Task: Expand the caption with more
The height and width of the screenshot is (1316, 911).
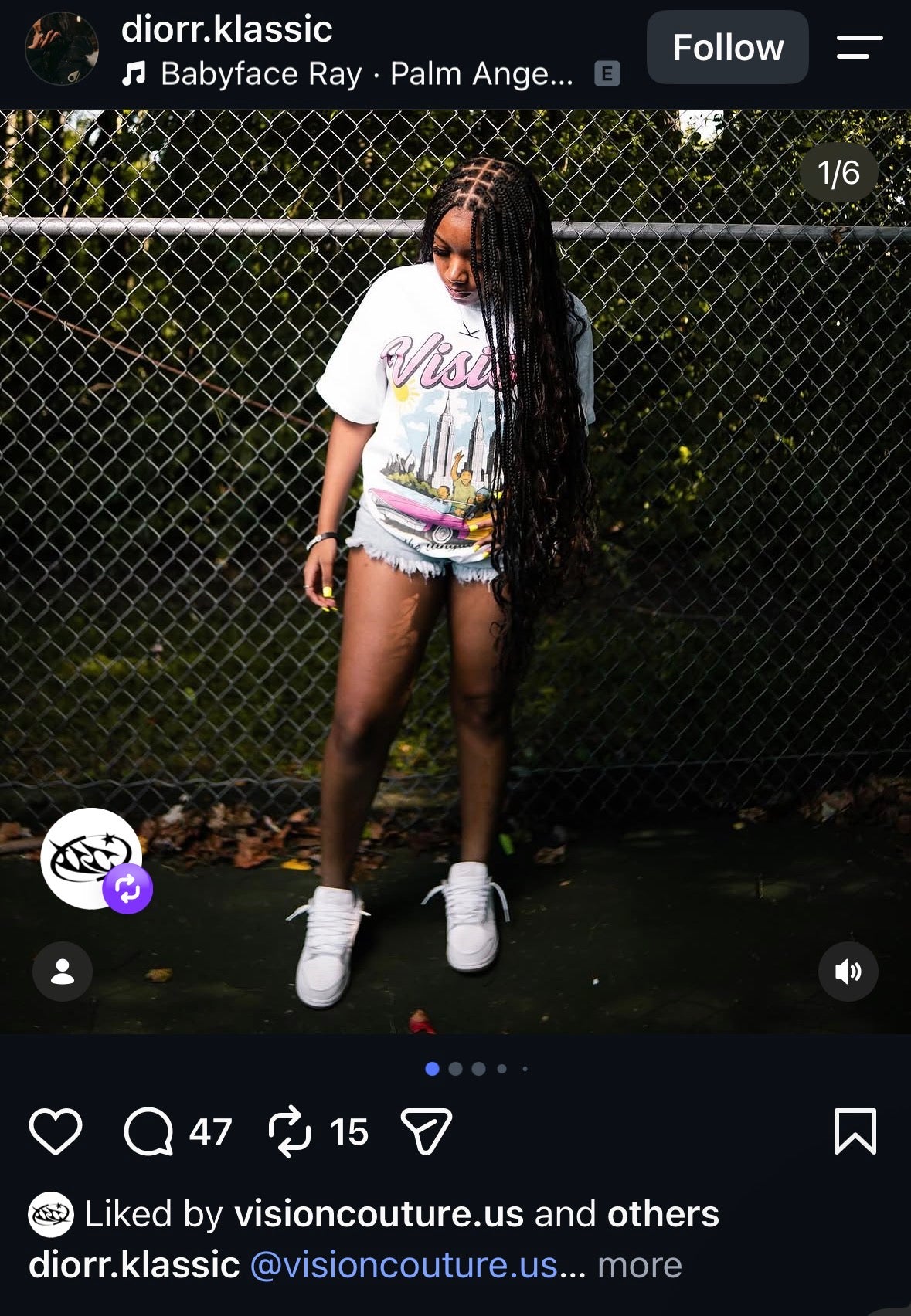Action: tap(640, 1266)
